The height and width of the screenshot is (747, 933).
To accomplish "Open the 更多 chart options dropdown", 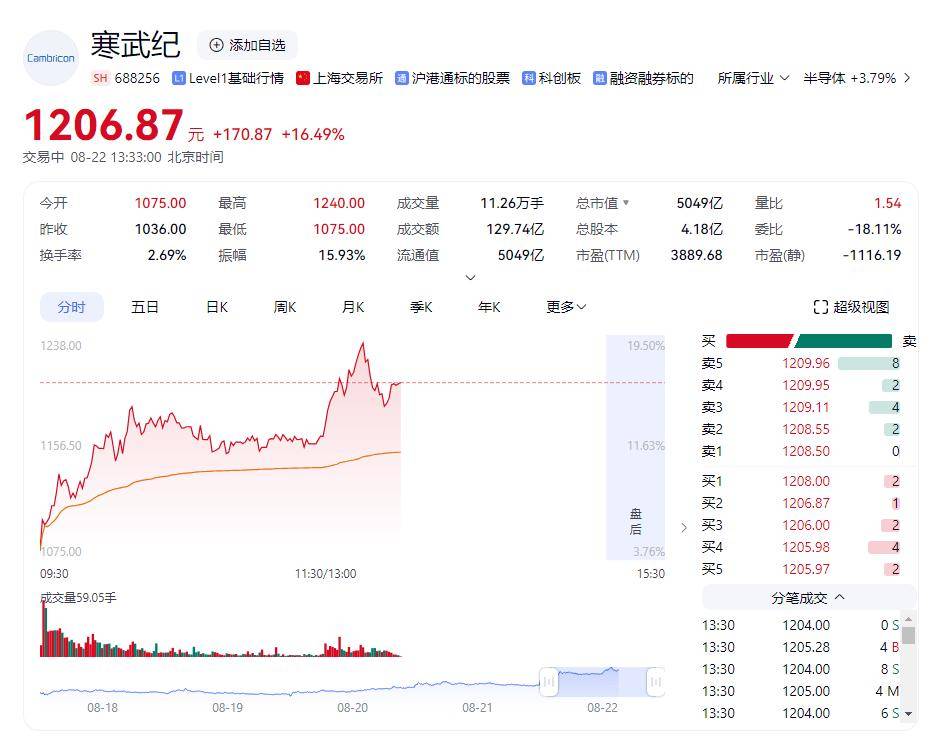I will (566, 307).
